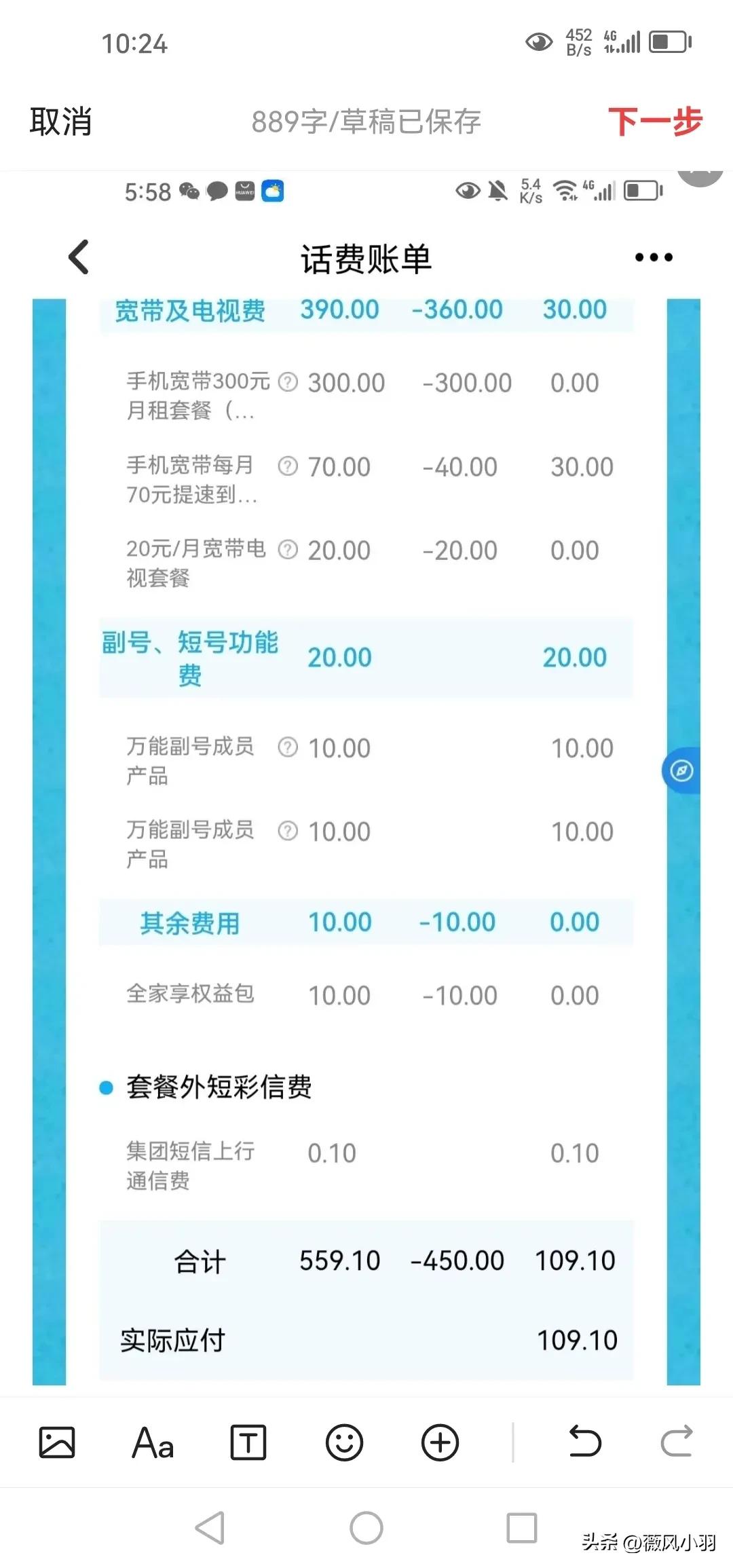
Task: Tap the question icon next to 万能副号成员产品
Action: (x=286, y=747)
